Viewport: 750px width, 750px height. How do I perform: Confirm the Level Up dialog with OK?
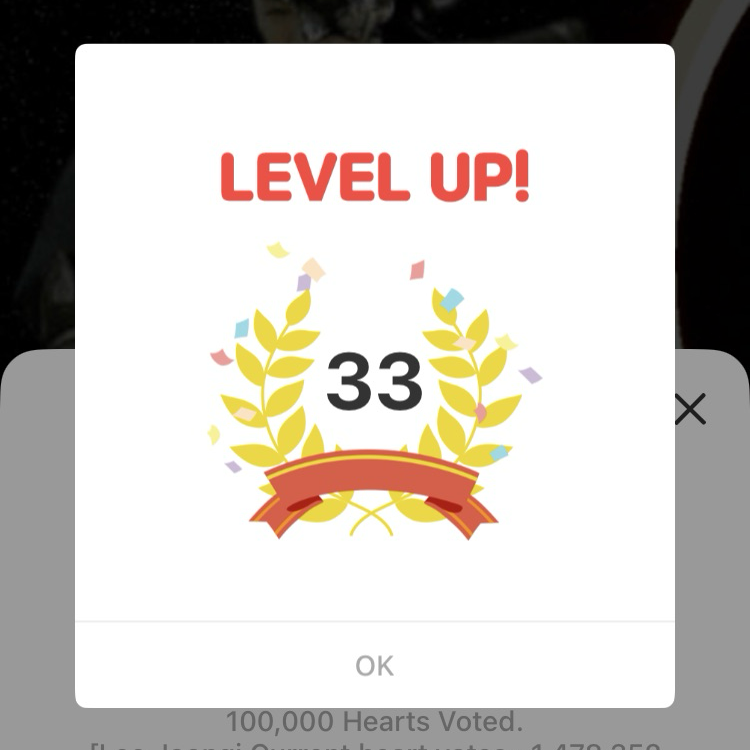(x=374, y=666)
